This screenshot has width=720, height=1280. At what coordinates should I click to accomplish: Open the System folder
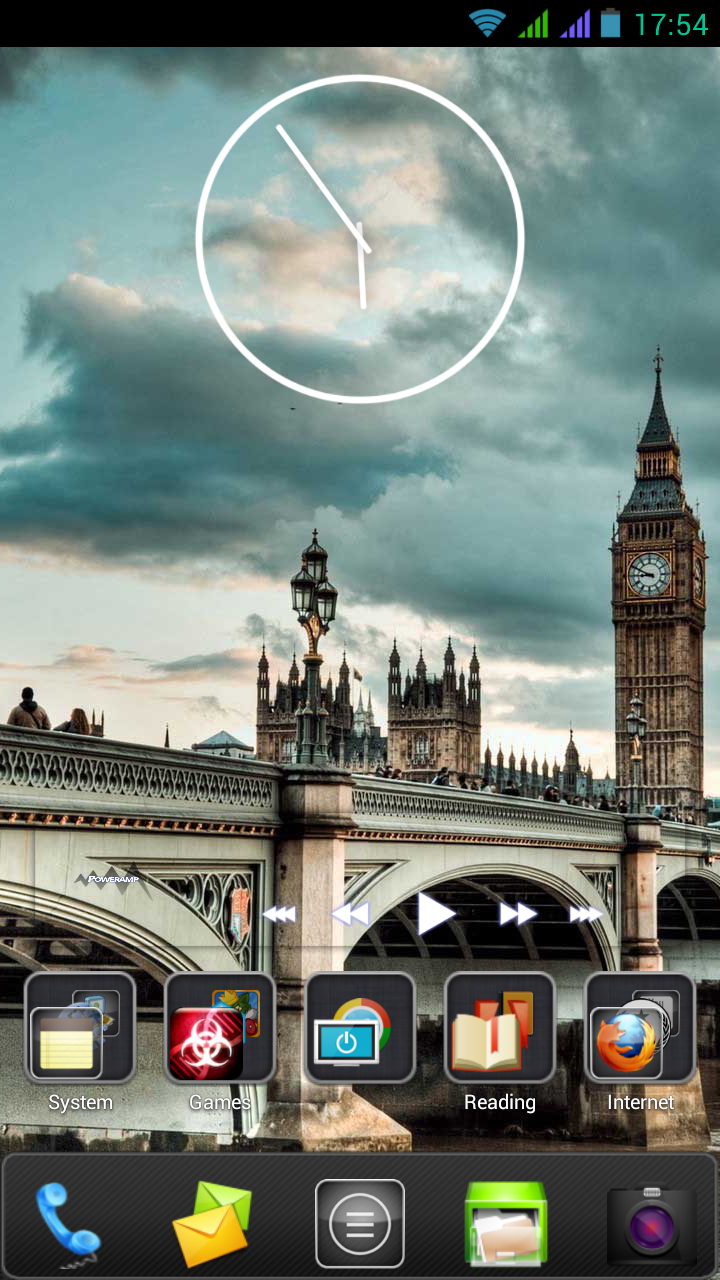pyautogui.click(x=80, y=1028)
